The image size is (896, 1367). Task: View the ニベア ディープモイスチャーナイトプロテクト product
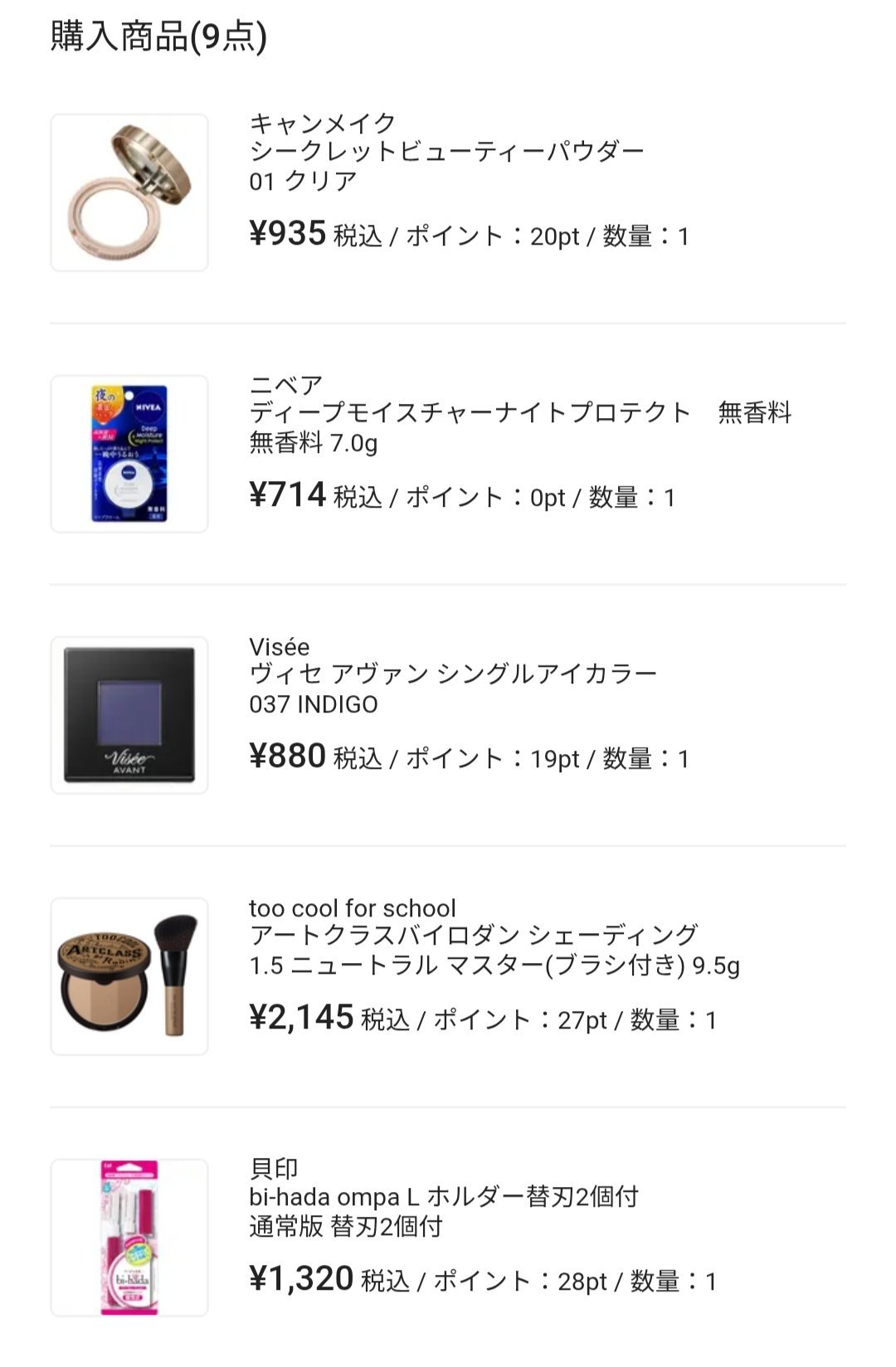(470, 412)
